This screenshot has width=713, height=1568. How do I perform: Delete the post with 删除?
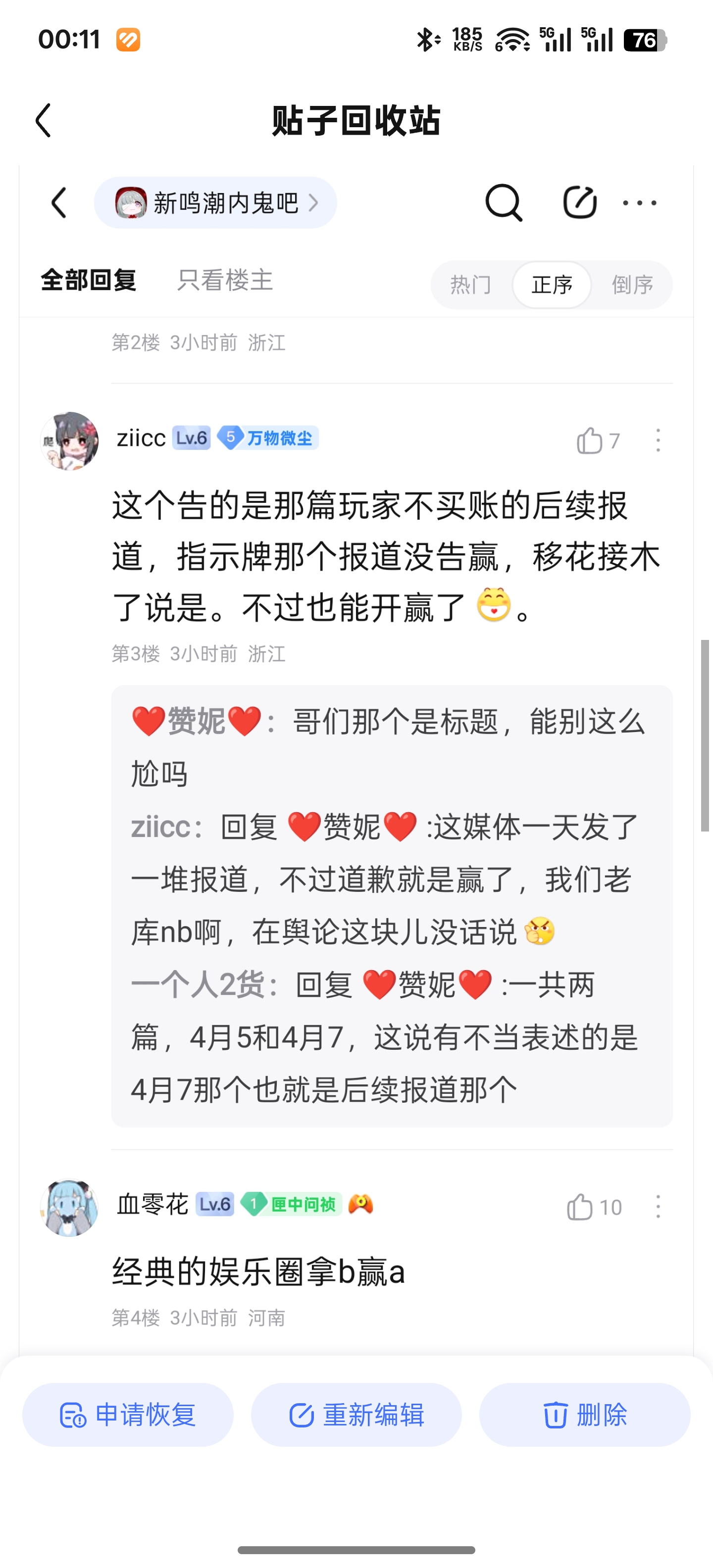point(585,1415)
